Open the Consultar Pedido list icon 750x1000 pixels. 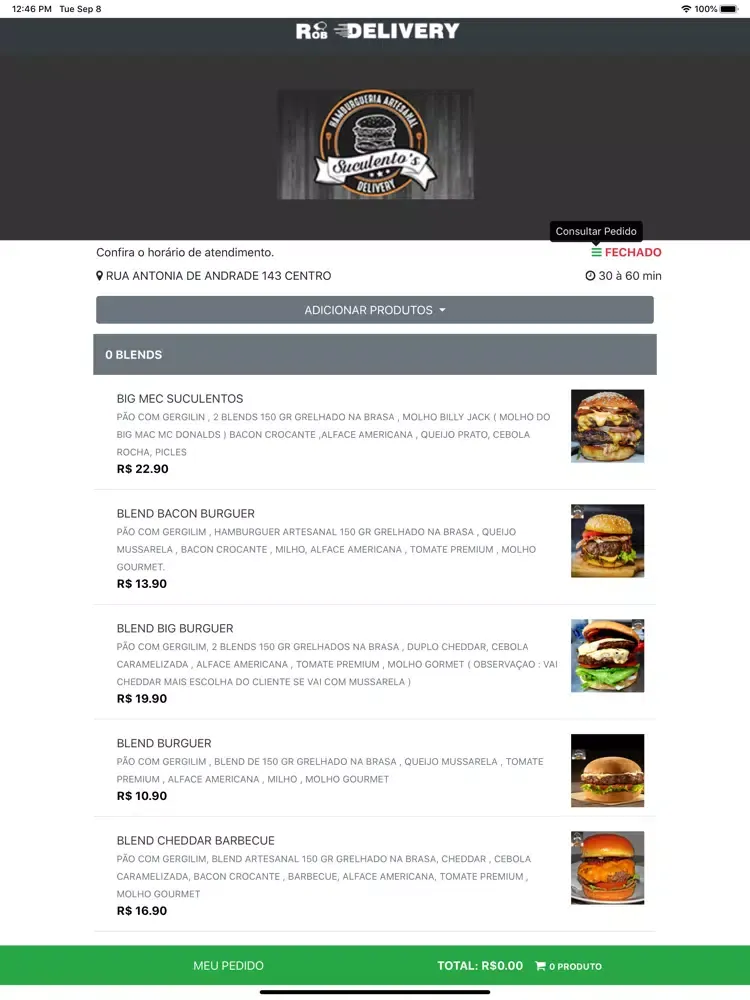pos(596,252)
